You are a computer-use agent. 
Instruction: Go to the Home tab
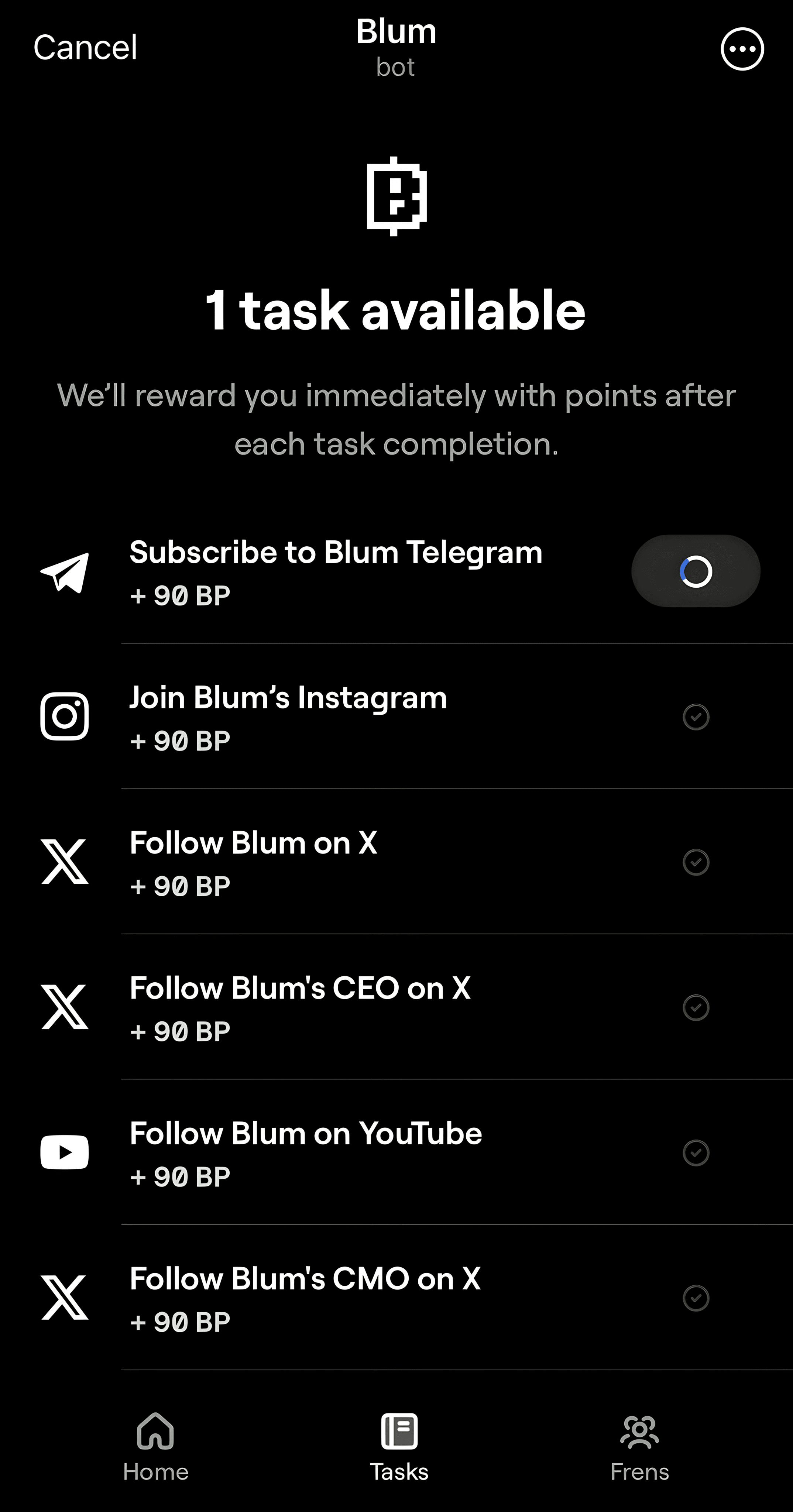pyautogui.click(x=155, y=1446)
